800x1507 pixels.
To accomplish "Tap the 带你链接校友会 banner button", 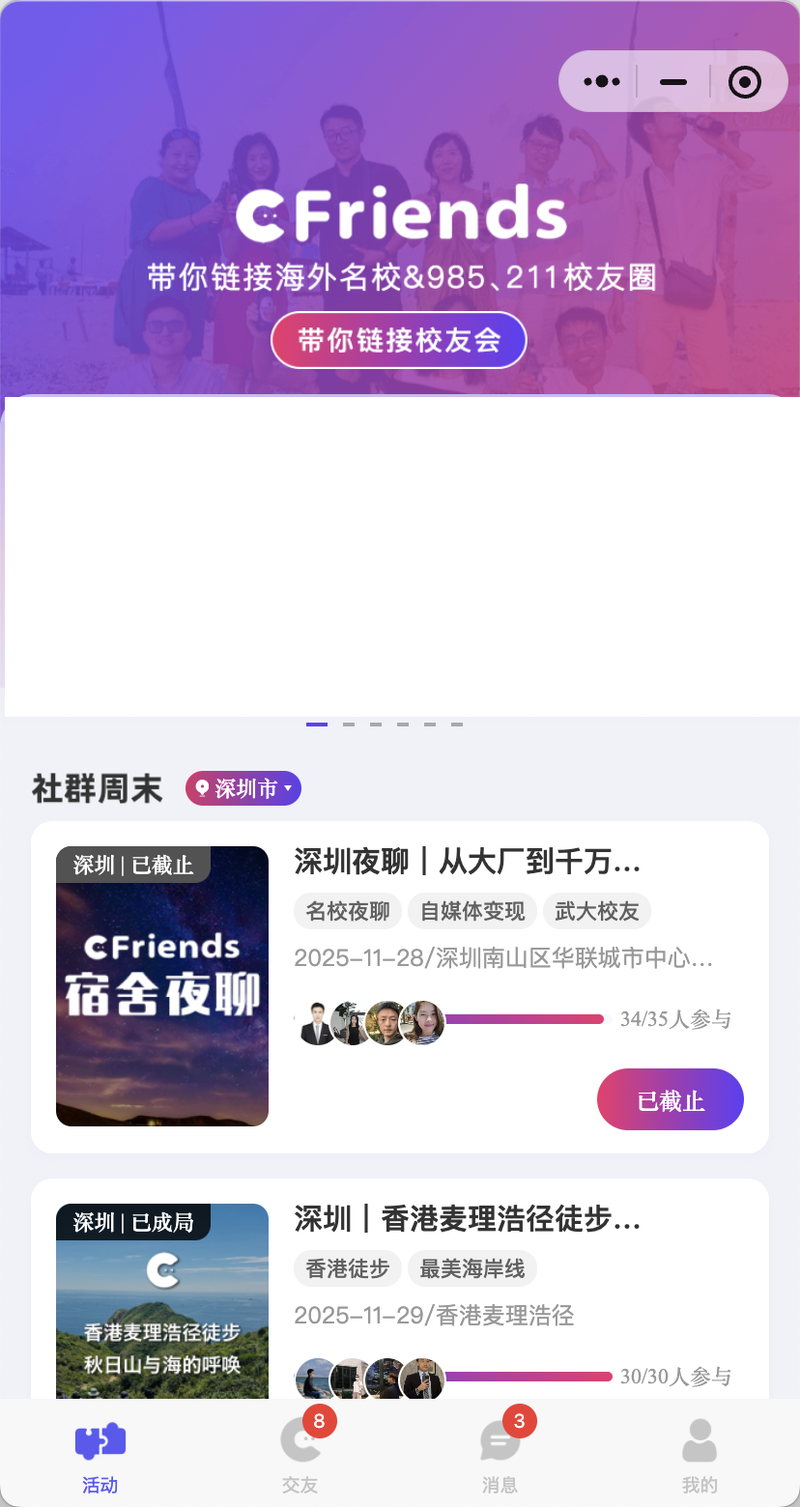I will [399, 340].
